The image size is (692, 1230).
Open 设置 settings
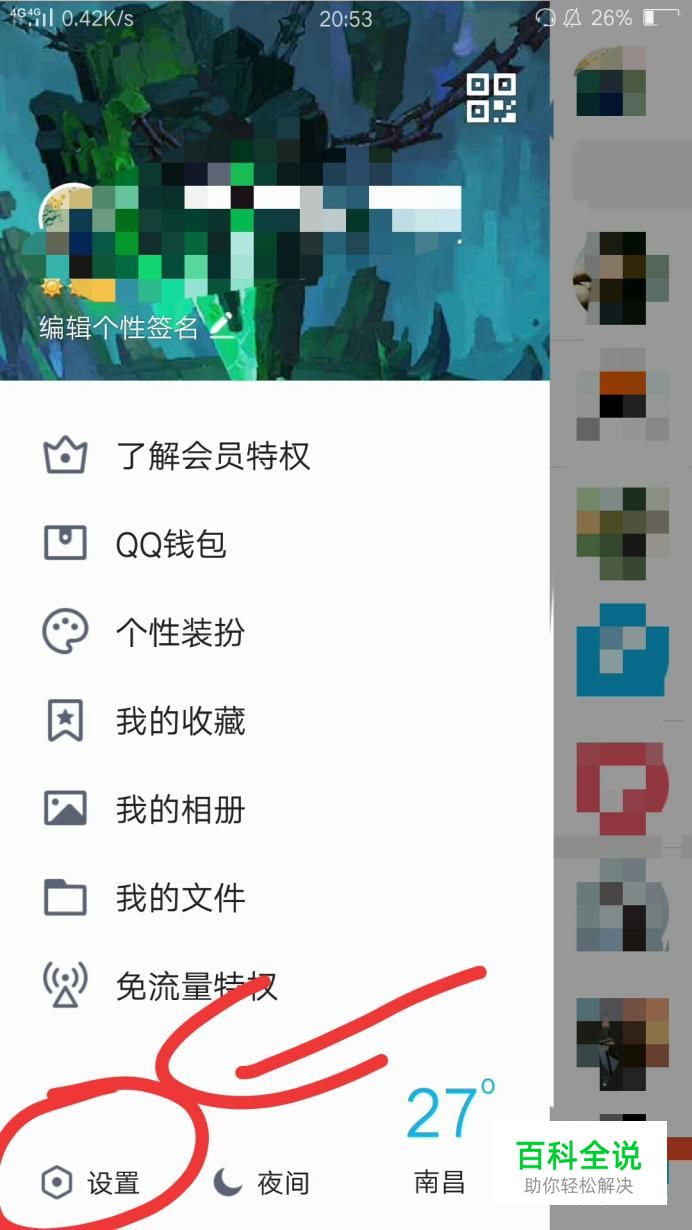pyautogui.click(x=90, y=1183)
